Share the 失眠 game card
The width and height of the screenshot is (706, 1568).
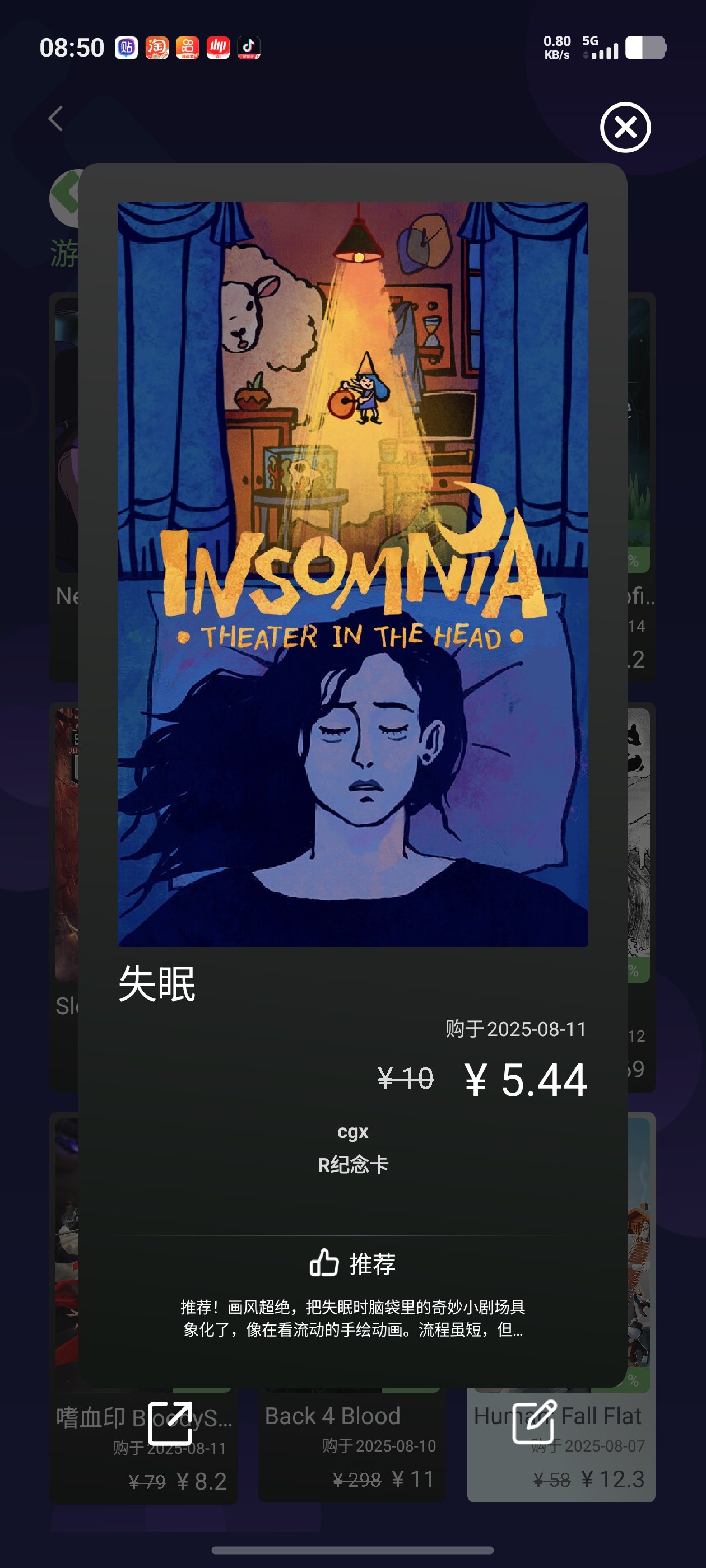tap(170, 1422)
